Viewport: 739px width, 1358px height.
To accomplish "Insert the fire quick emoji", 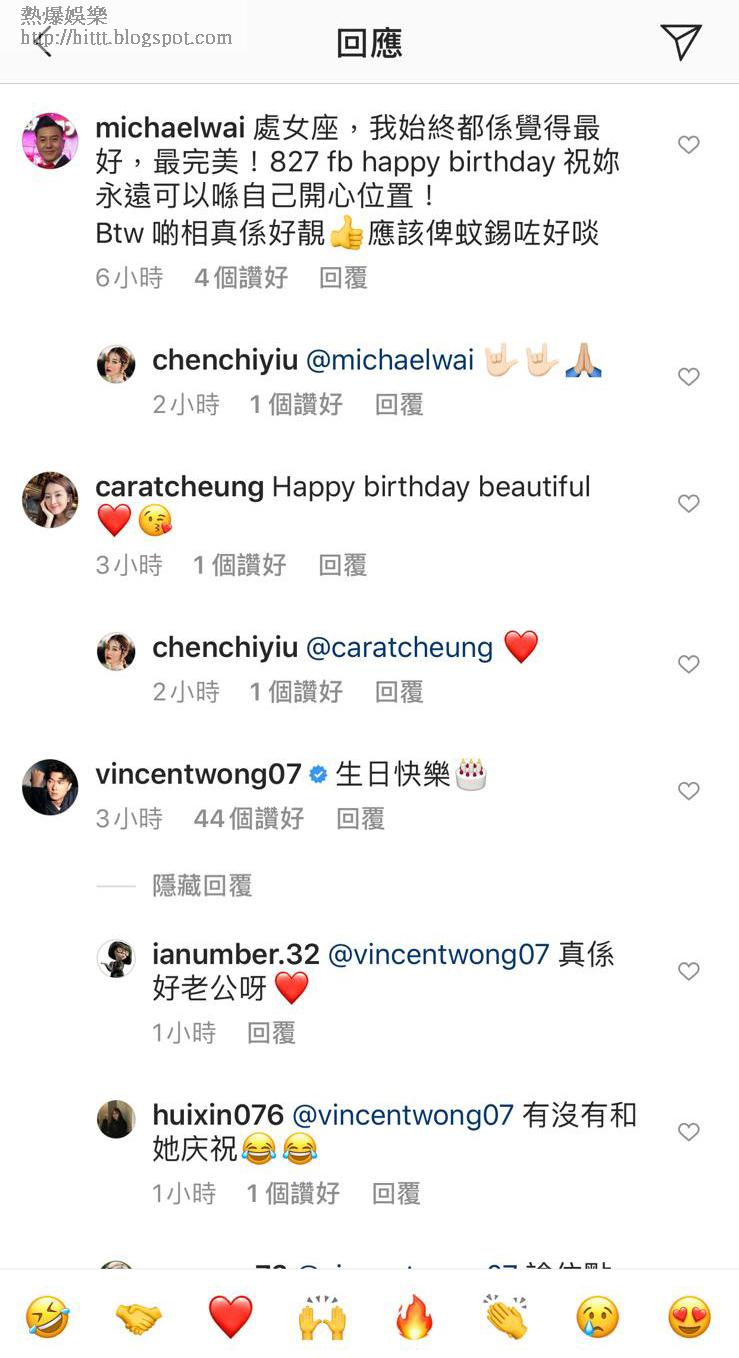I will [x=414, y=1317].
